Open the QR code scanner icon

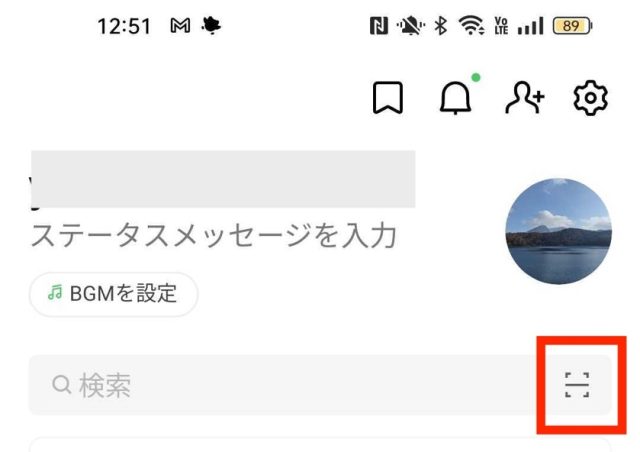tap(577, 385)
